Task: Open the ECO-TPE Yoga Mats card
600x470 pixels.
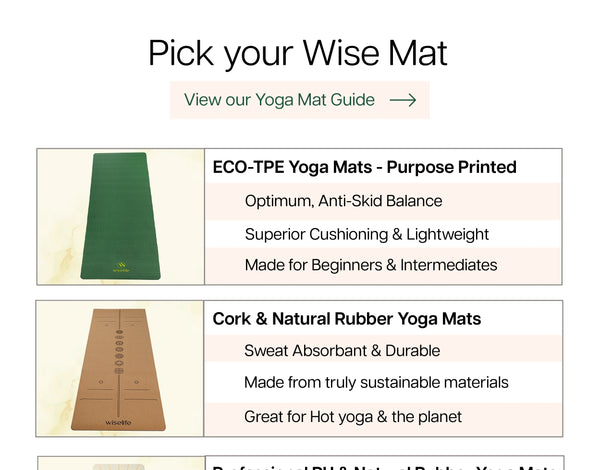Action: (364, 167)
